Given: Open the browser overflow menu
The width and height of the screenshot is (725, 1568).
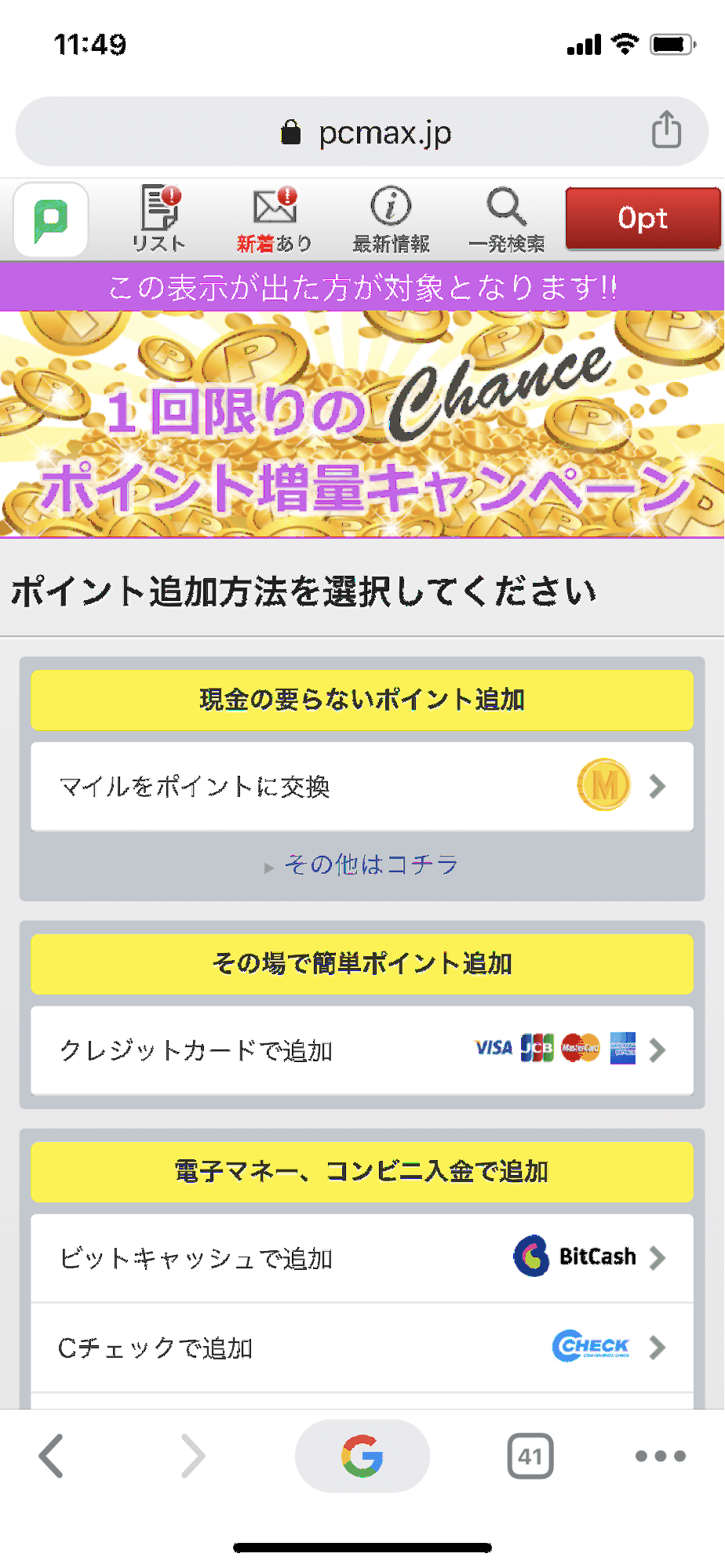Looking at the screenshot, I should click(660, 1457).
